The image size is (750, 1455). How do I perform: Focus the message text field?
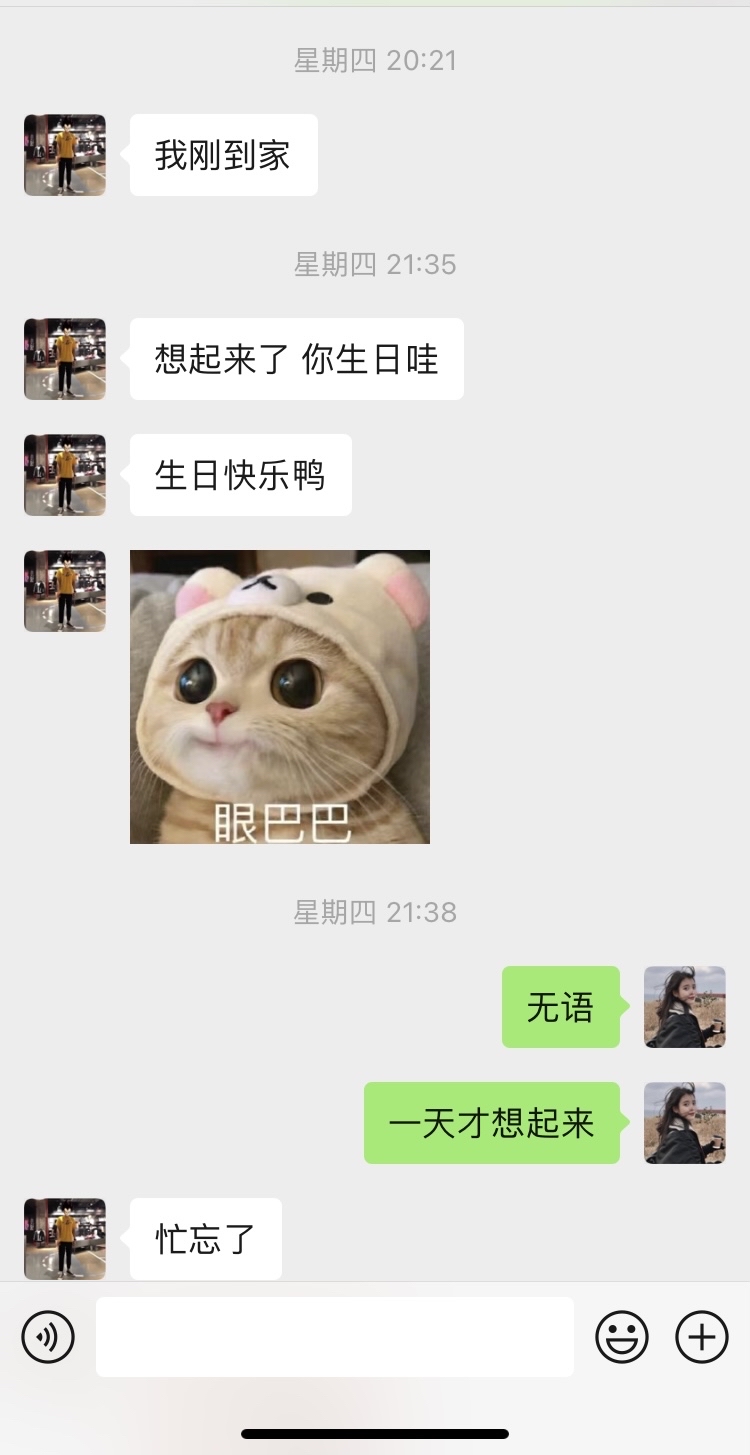click(334, 1336)
